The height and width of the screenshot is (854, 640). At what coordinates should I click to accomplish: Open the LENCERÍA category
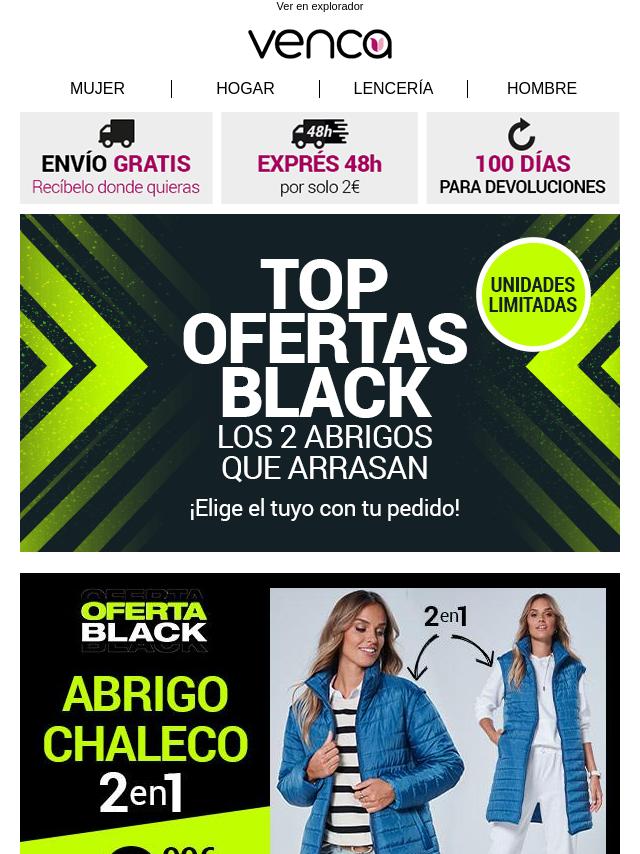tap(393, 89)
